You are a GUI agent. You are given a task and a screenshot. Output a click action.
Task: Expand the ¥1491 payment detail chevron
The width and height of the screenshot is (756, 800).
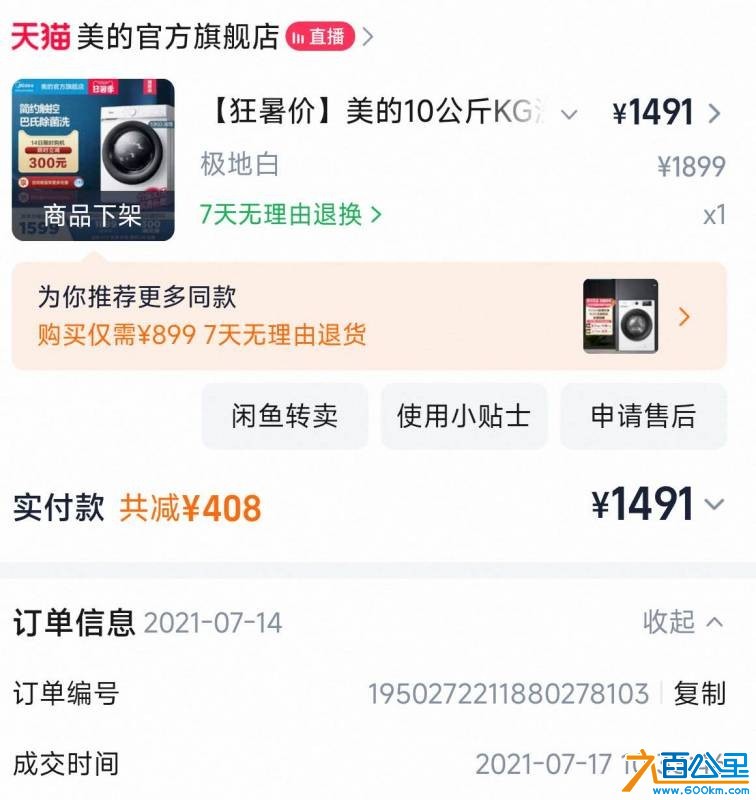pos(714,507)
